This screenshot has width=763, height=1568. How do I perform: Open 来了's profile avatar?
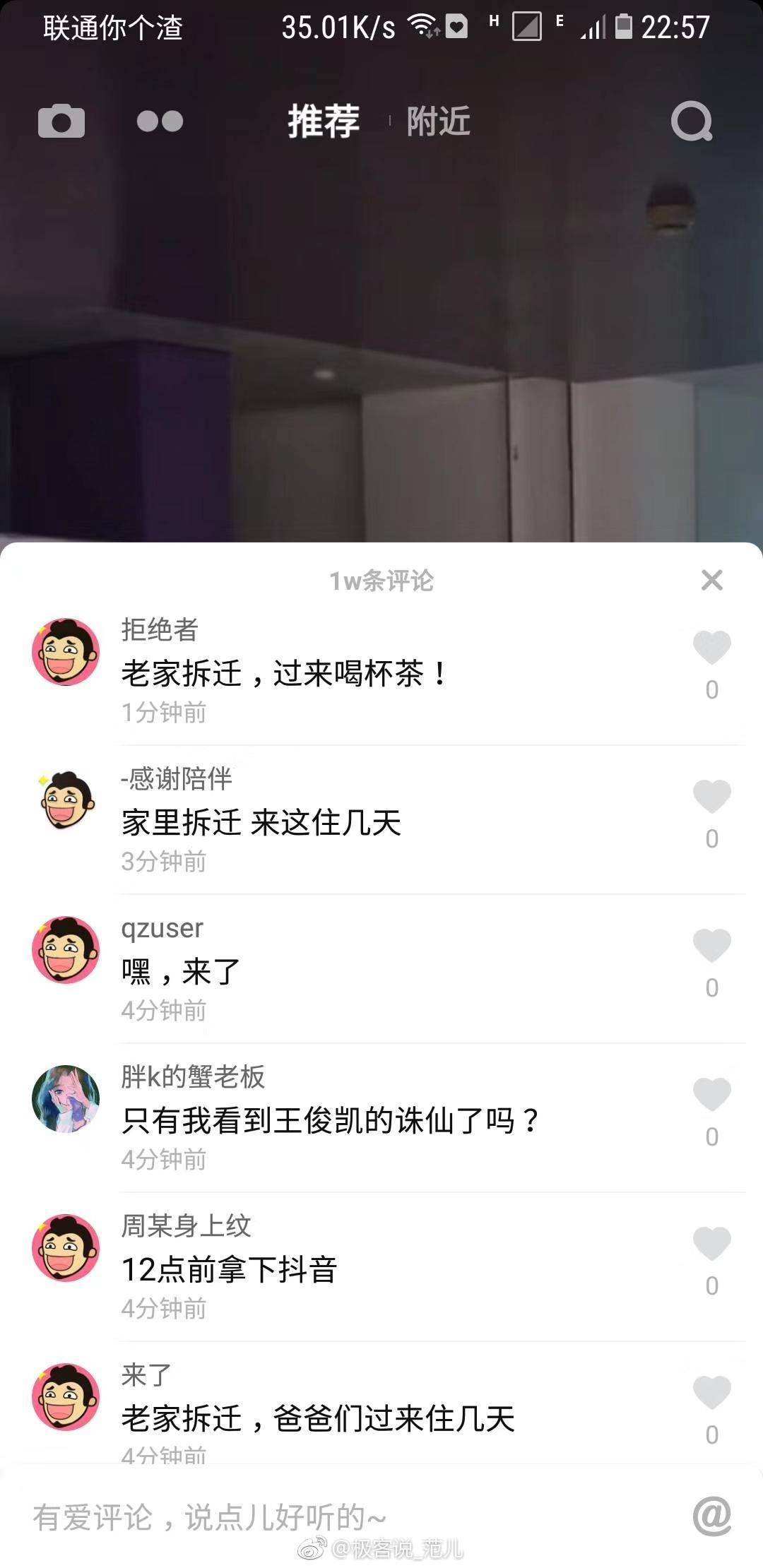[65, 1395]
